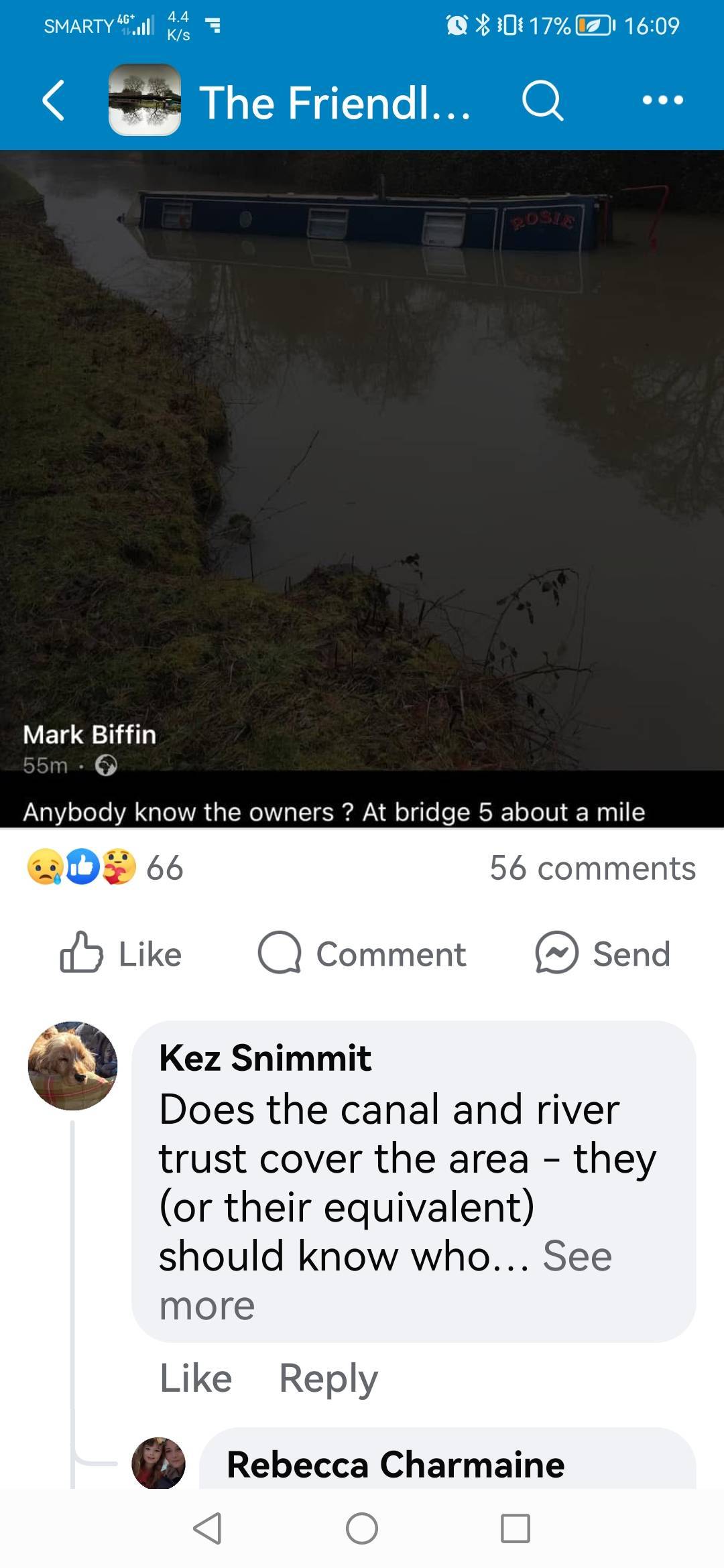The image size is (724, 1568).
Task: Expand Kez Snimmit's comment with See more
Action: pos(577,1256)
